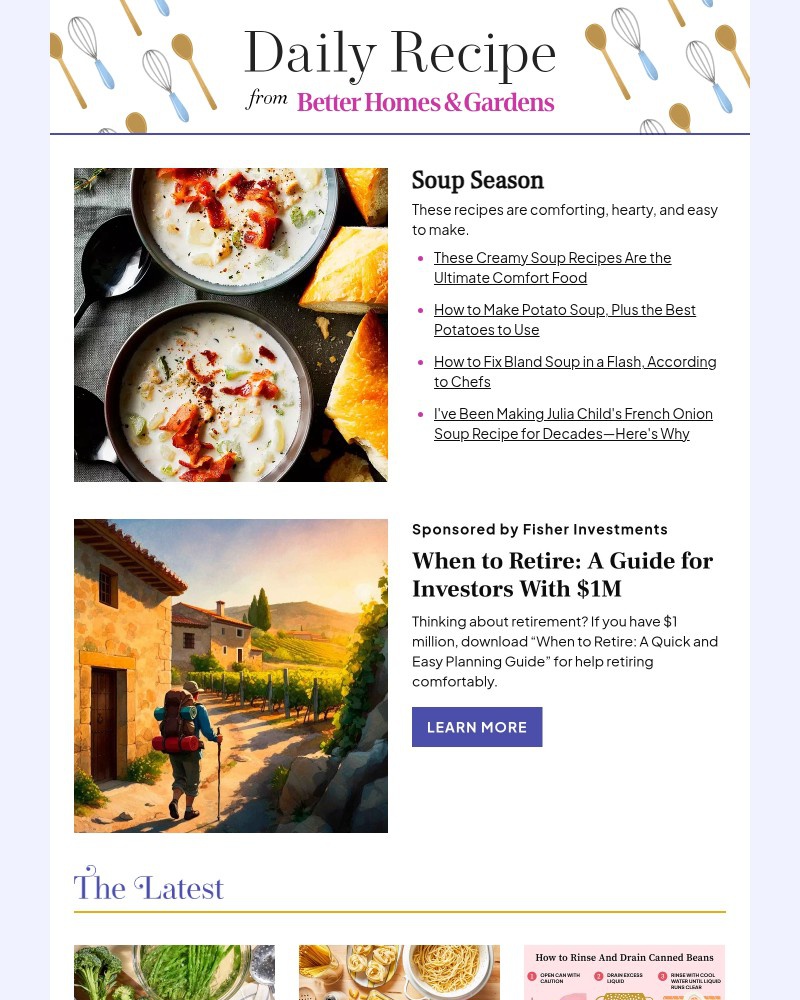Open the creamy soup recipes link
Screen dimensions: 800x1000
[x=552, y=267]
